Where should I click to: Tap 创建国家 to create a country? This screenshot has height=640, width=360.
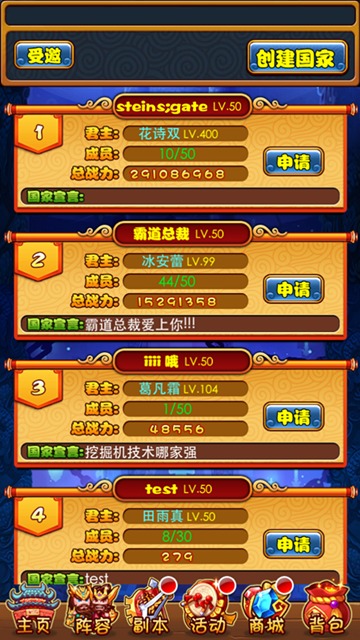coord(298,57)
